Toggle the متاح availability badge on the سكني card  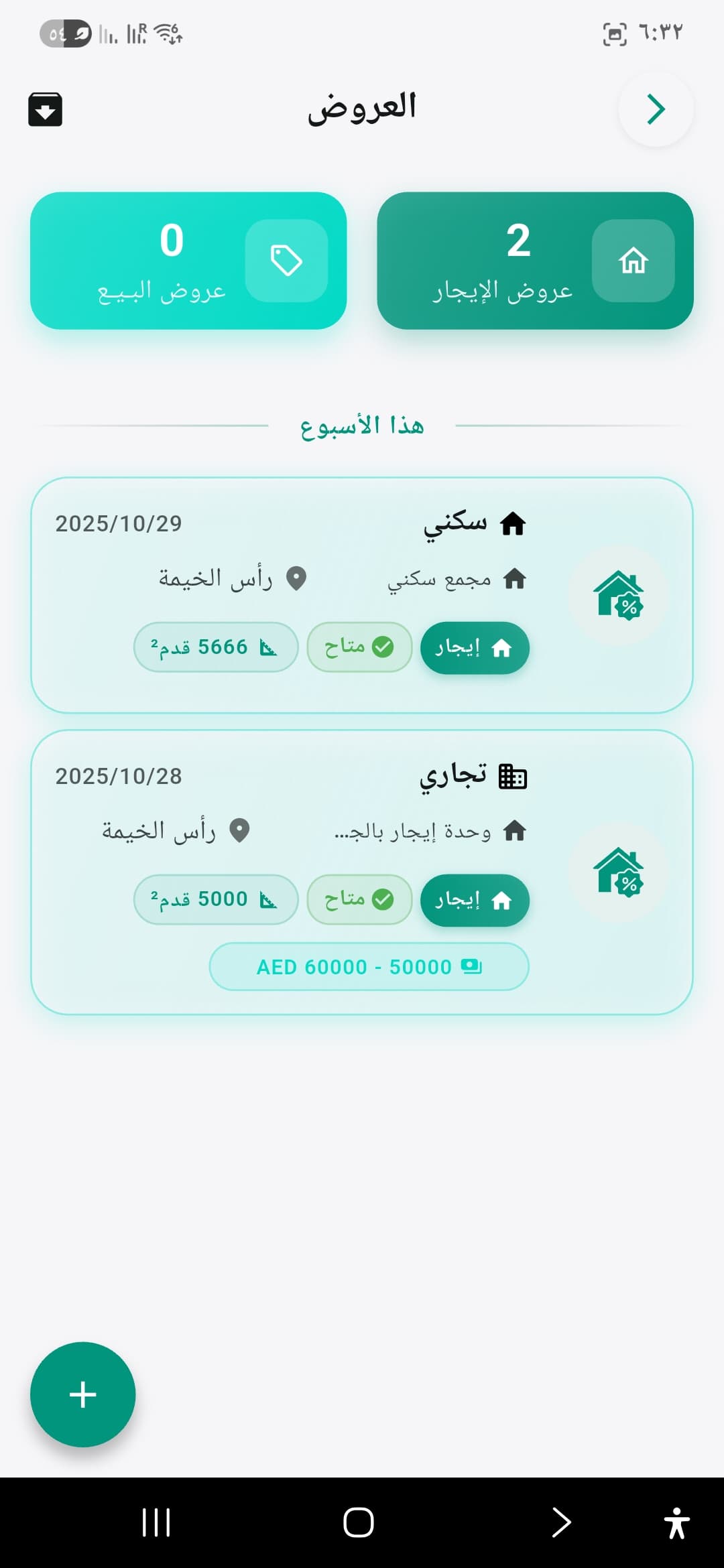click(x=359, y=647)
